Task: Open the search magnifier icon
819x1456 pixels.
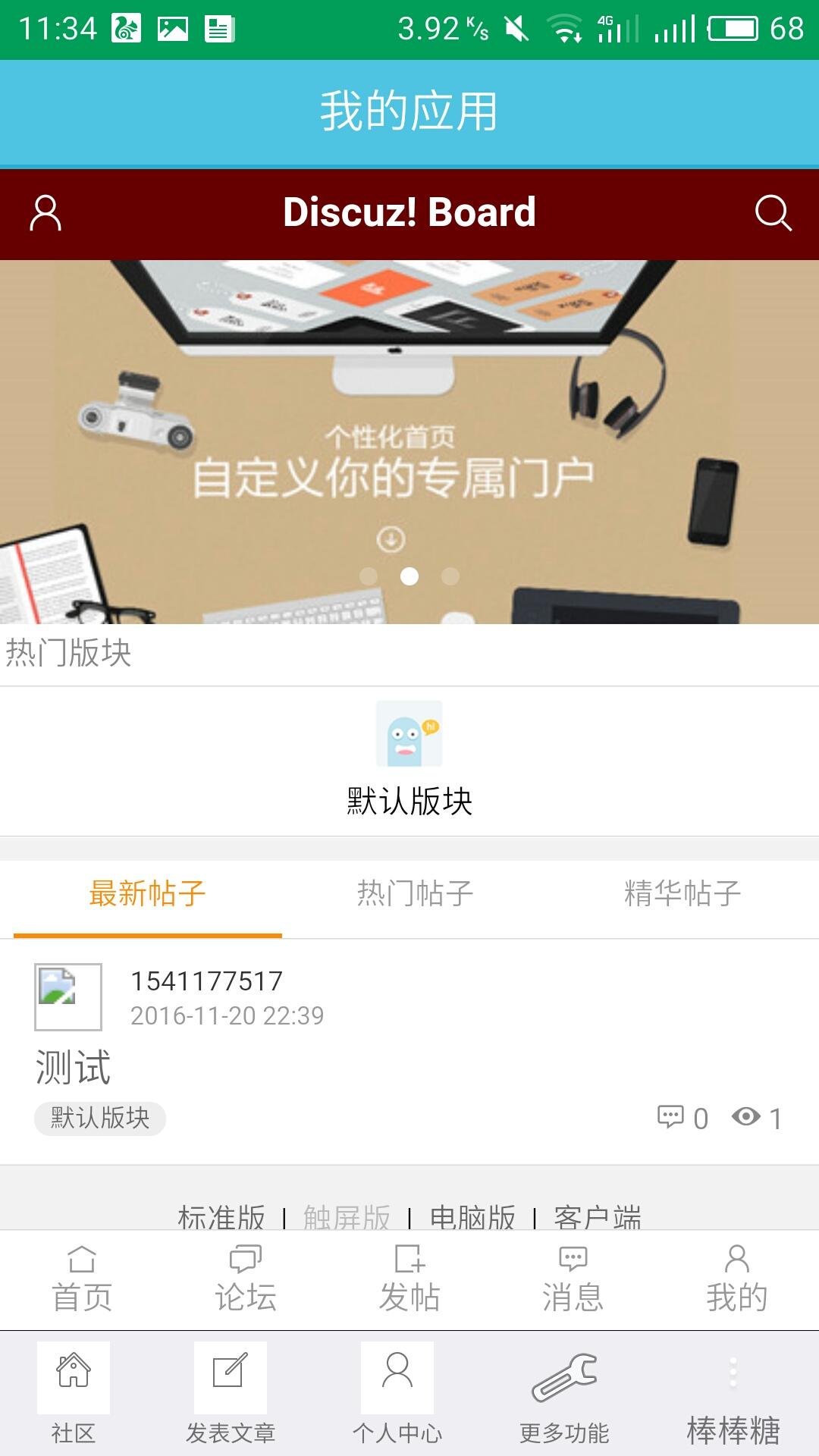Action: pyautogui.click(x=773, y=213)
